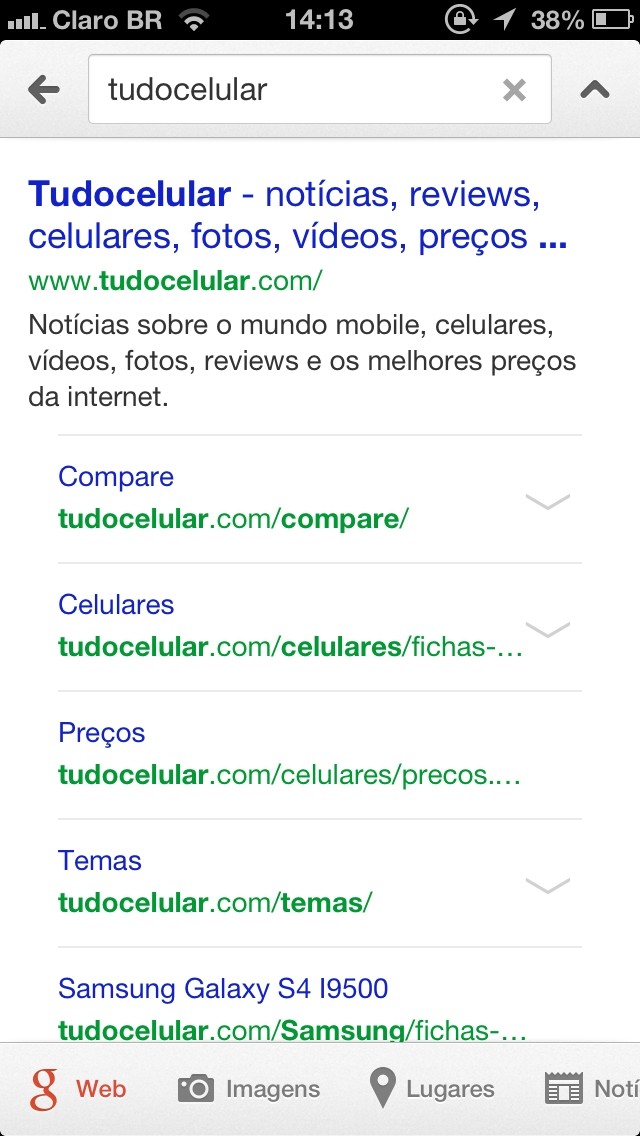Expand the Temas result details
This screenshot has width=640, height=1136.
547,884
